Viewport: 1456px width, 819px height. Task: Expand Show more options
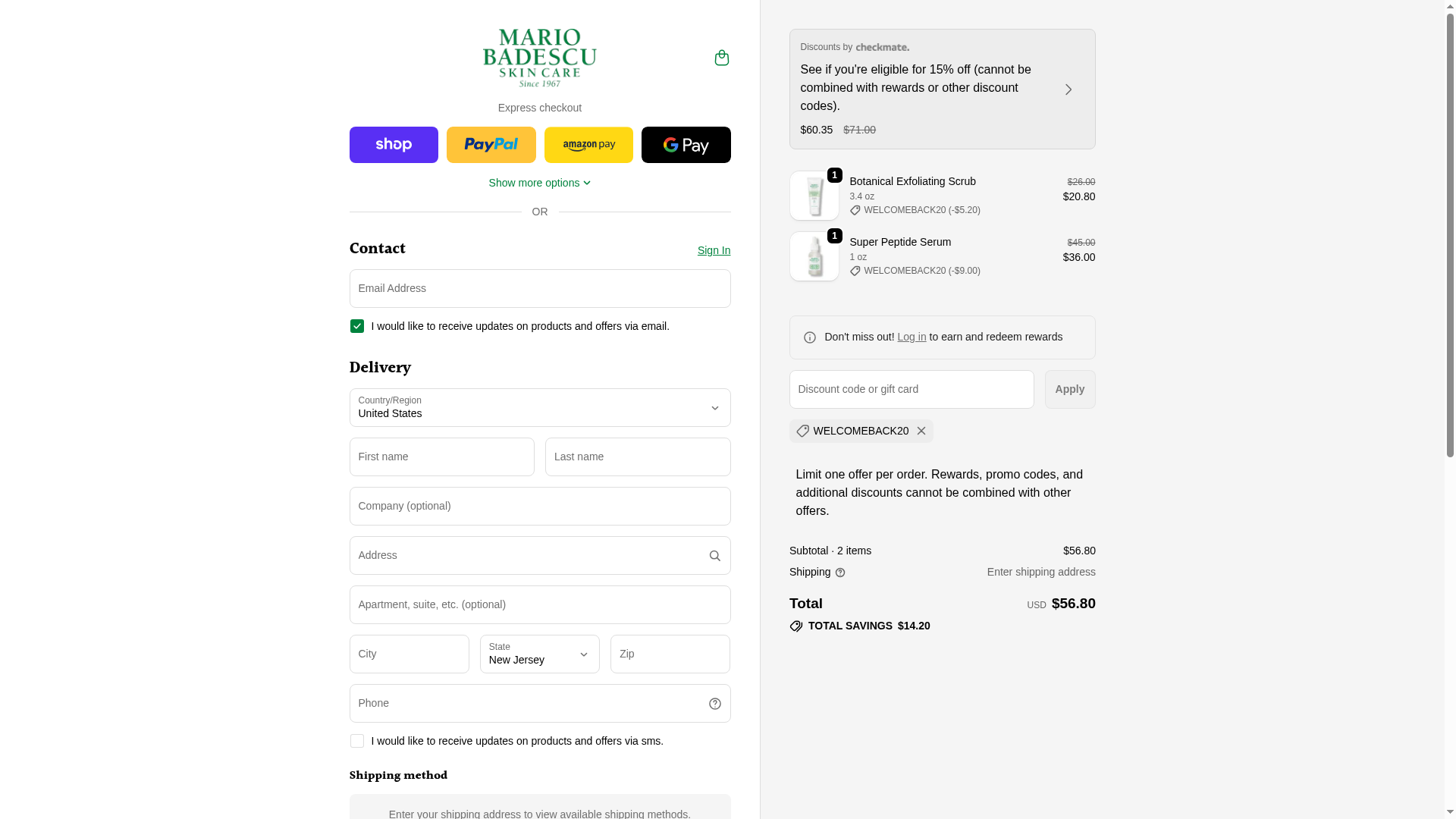539,183
